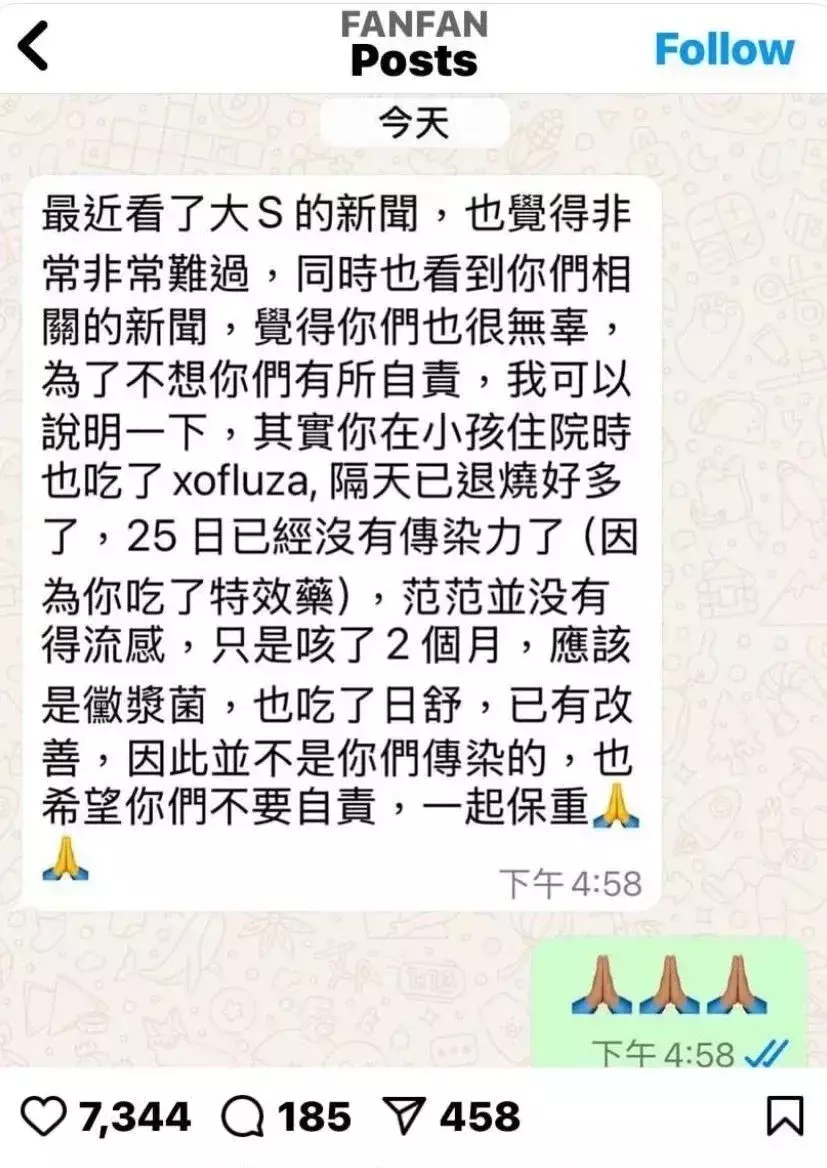827x1168 pixels.
Task: Open the posted chat screenshot image
Action: pyautogui.click(x=413, y=580)
